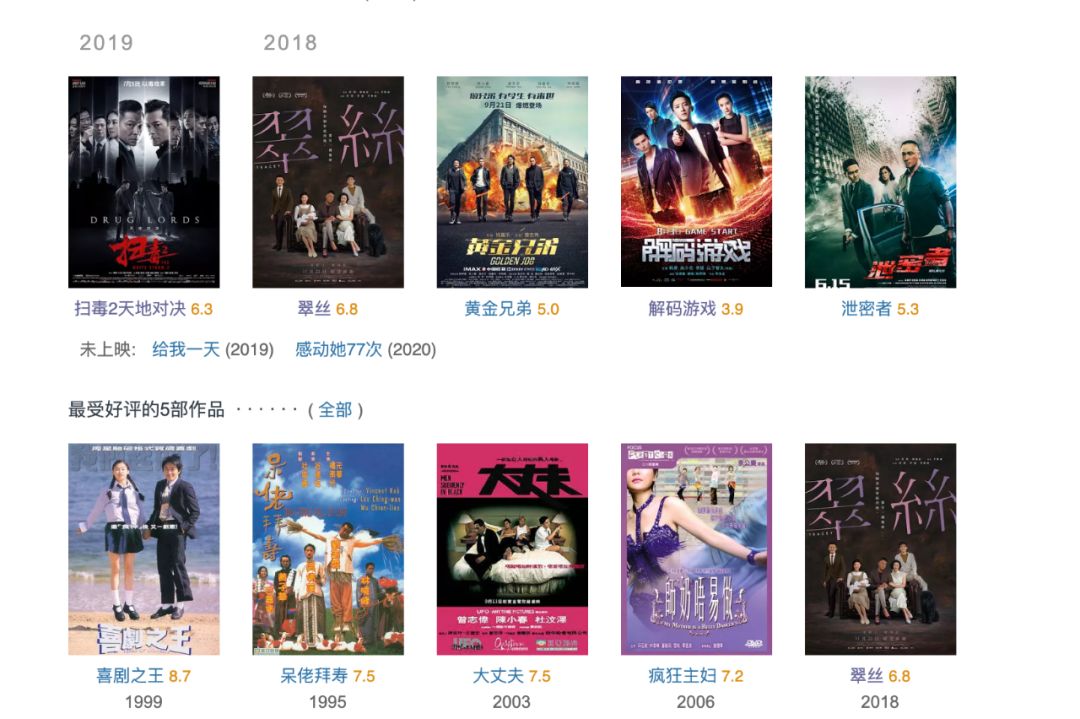Open the 翠丝 poster in the 最受好评 row
The height and width of the screenshot is (719, 1080).
[x=880, y=549]
